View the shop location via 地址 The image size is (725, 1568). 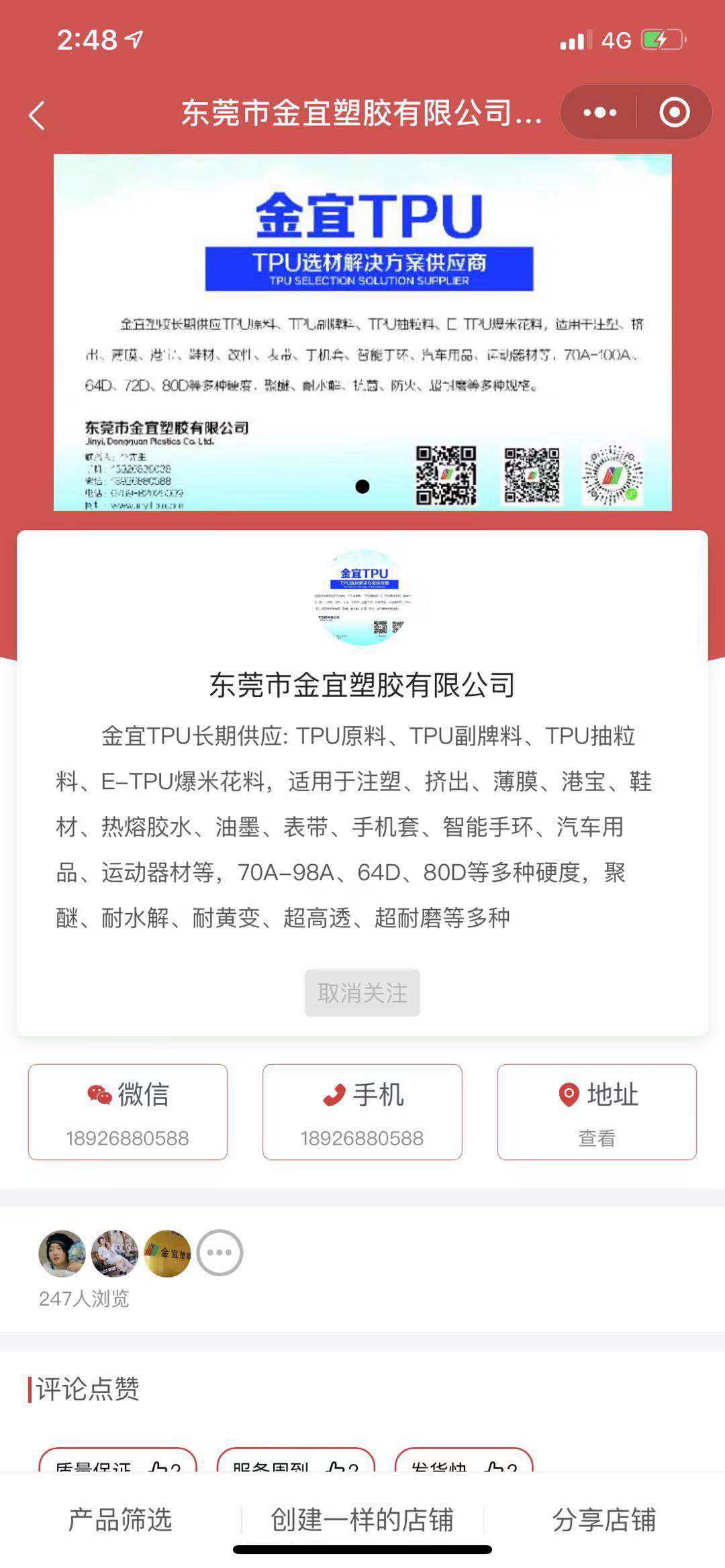(597, 1112)
